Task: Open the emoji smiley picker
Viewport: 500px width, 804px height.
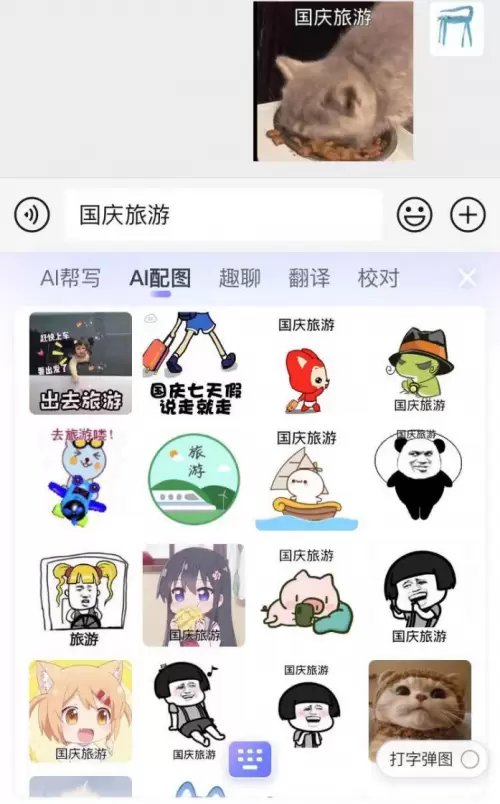Action: click(414, 214)
